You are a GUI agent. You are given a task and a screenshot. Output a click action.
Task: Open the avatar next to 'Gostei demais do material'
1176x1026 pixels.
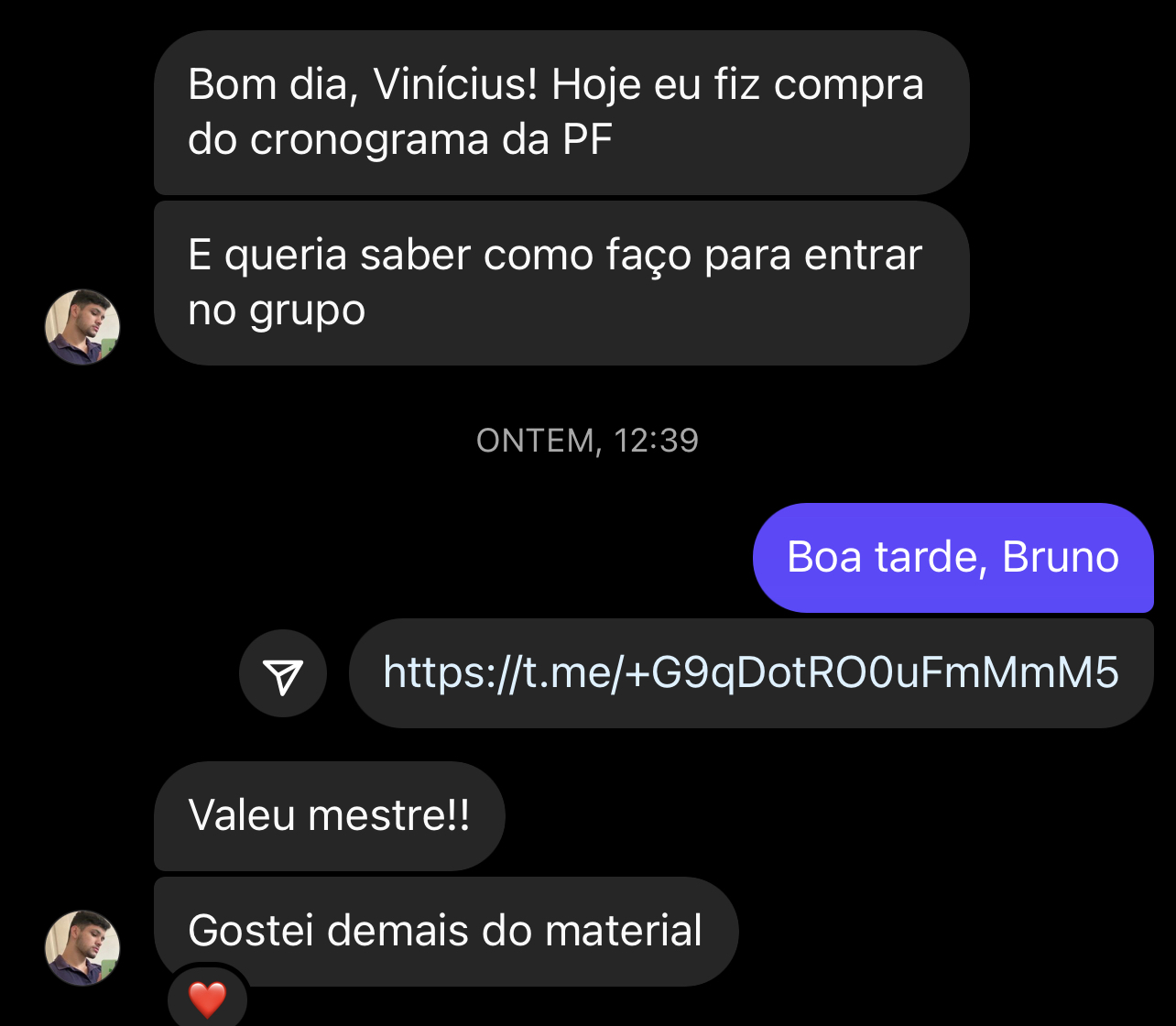pyautogui.click(x=82, y=947)
